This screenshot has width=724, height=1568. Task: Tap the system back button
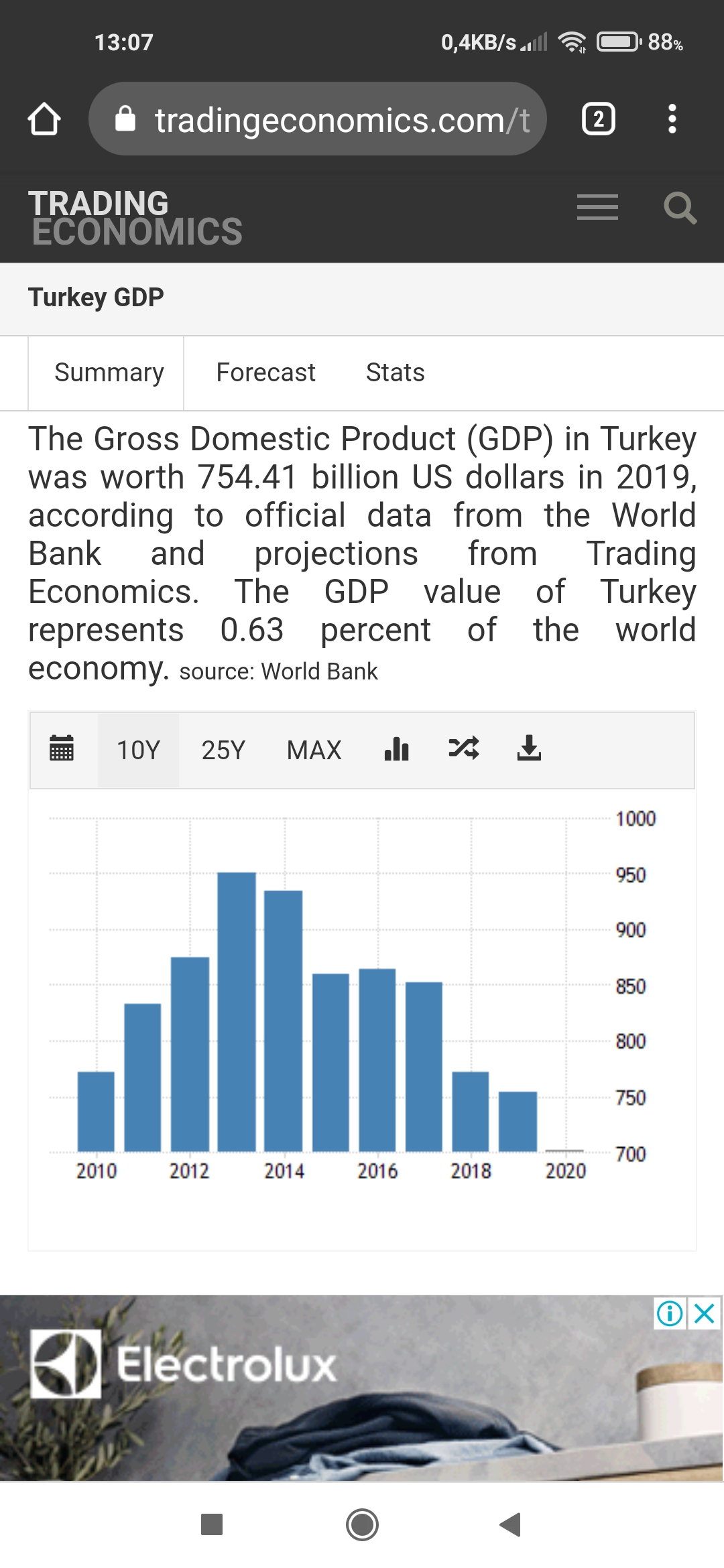click(510, 1524)
